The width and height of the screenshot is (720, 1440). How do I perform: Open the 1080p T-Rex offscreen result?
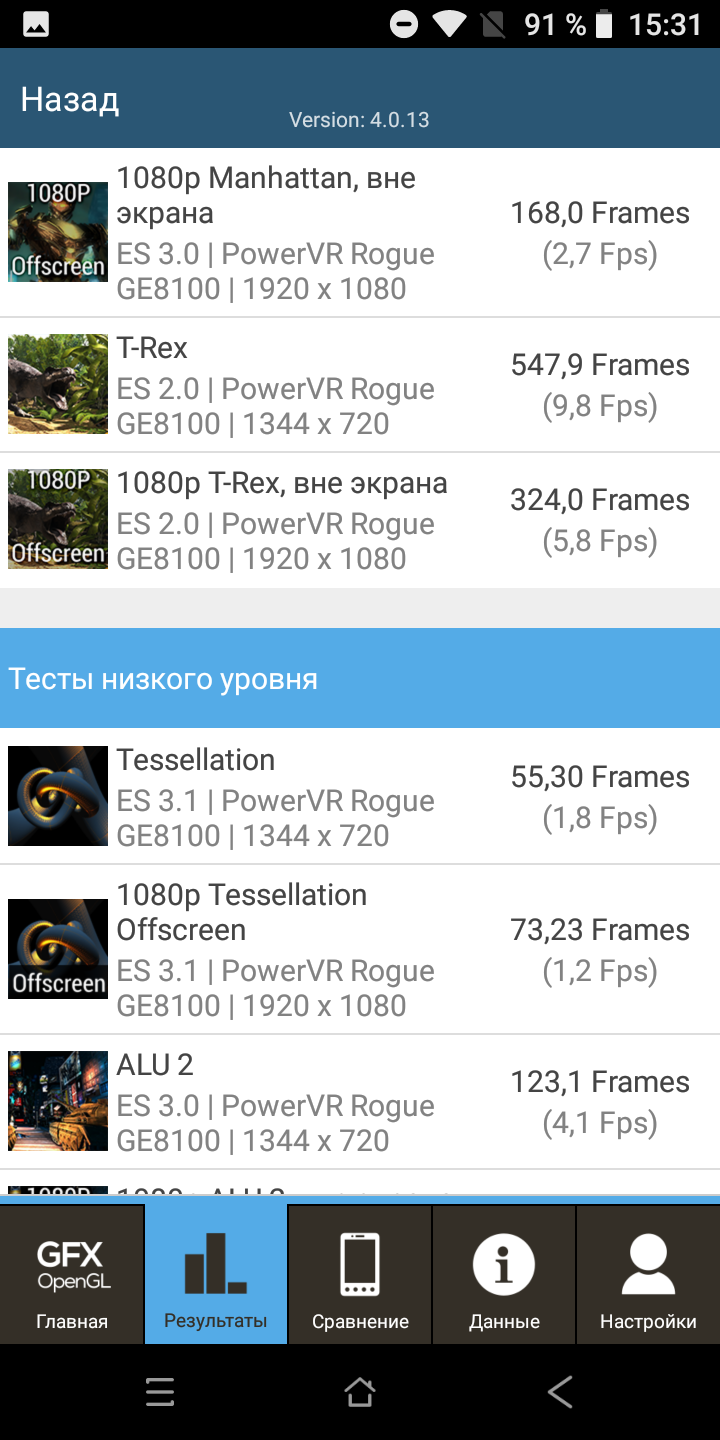click(x=360, y=520)
